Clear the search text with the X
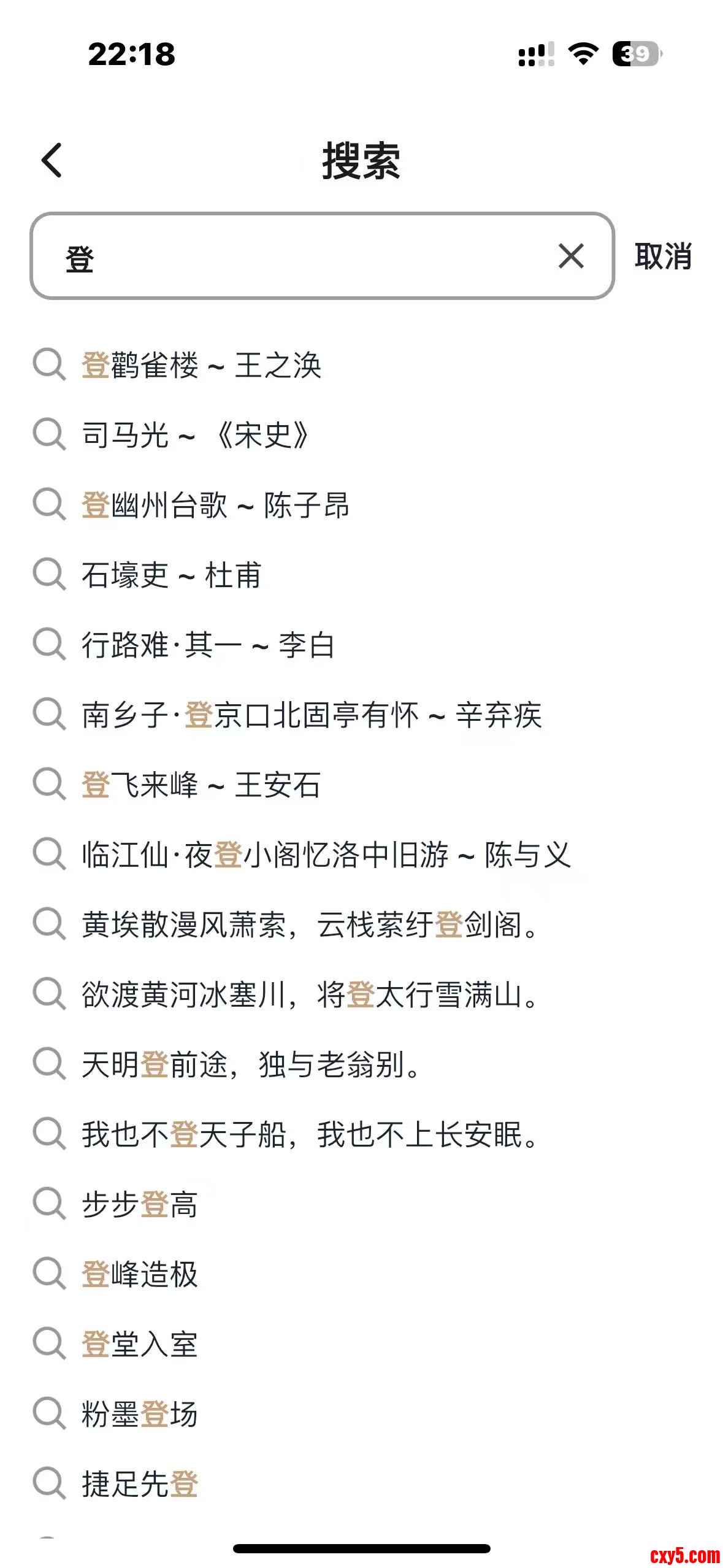 tap(571, 256)
